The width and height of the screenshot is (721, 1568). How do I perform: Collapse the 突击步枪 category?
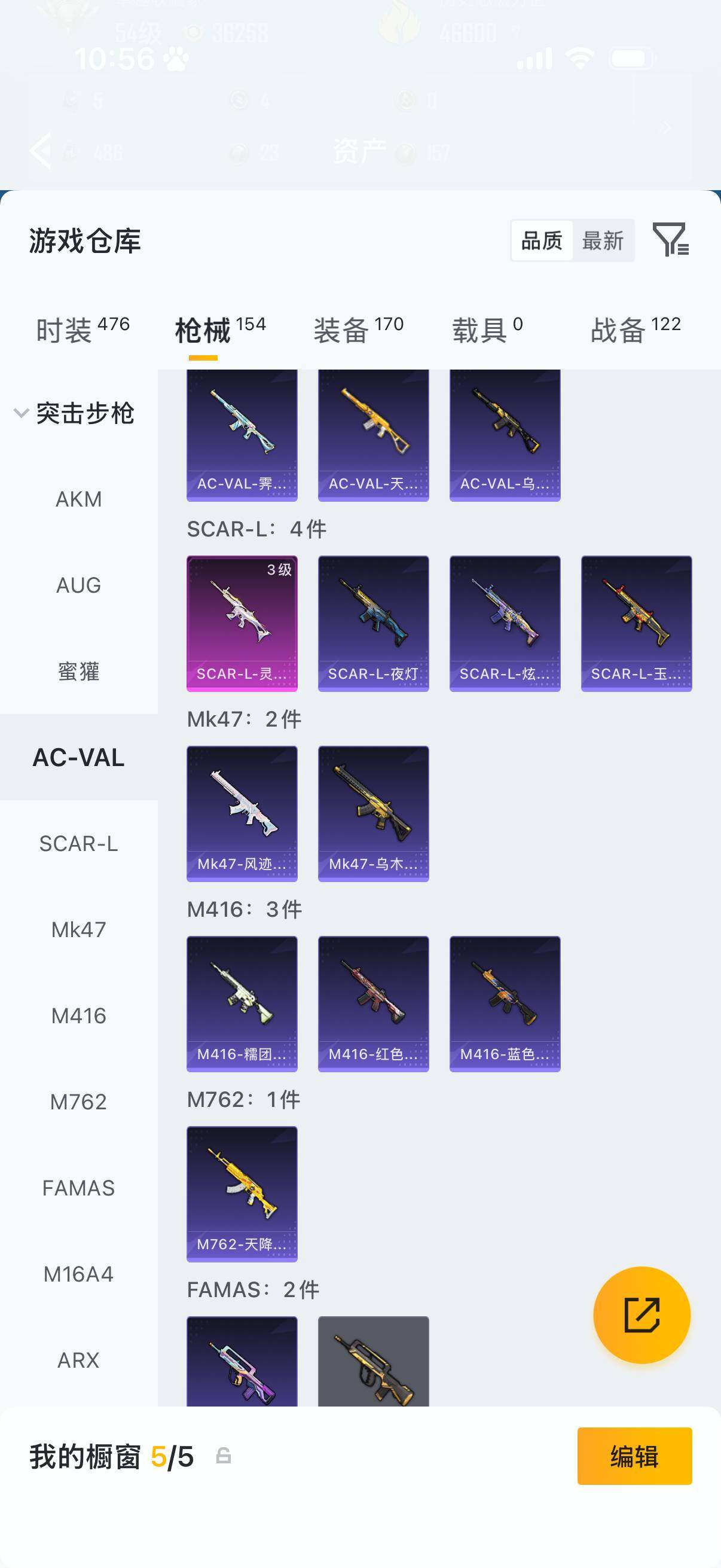22,413
